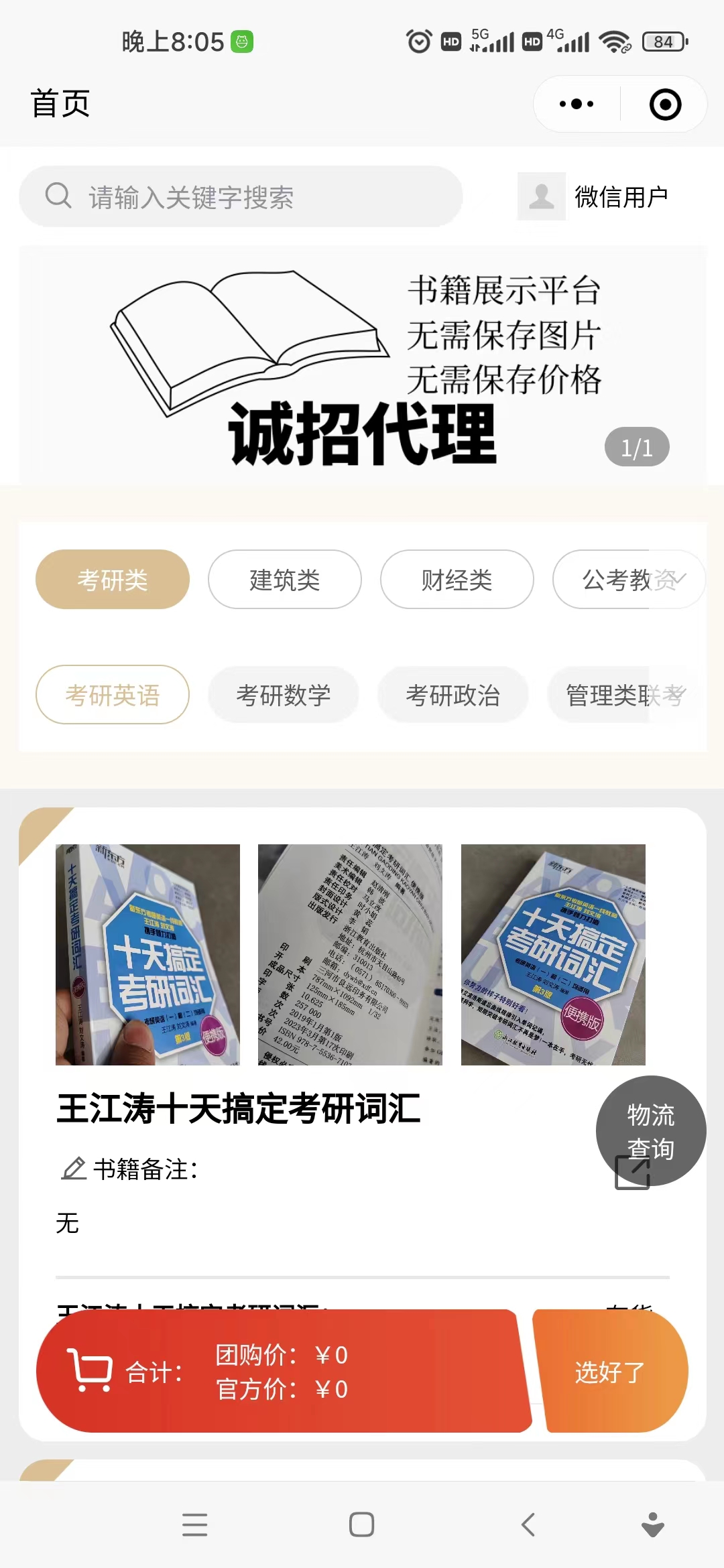The width and height of the screenshot is (724, 1568).
Task: Tap the keyword search box
Action: (241, 197)
